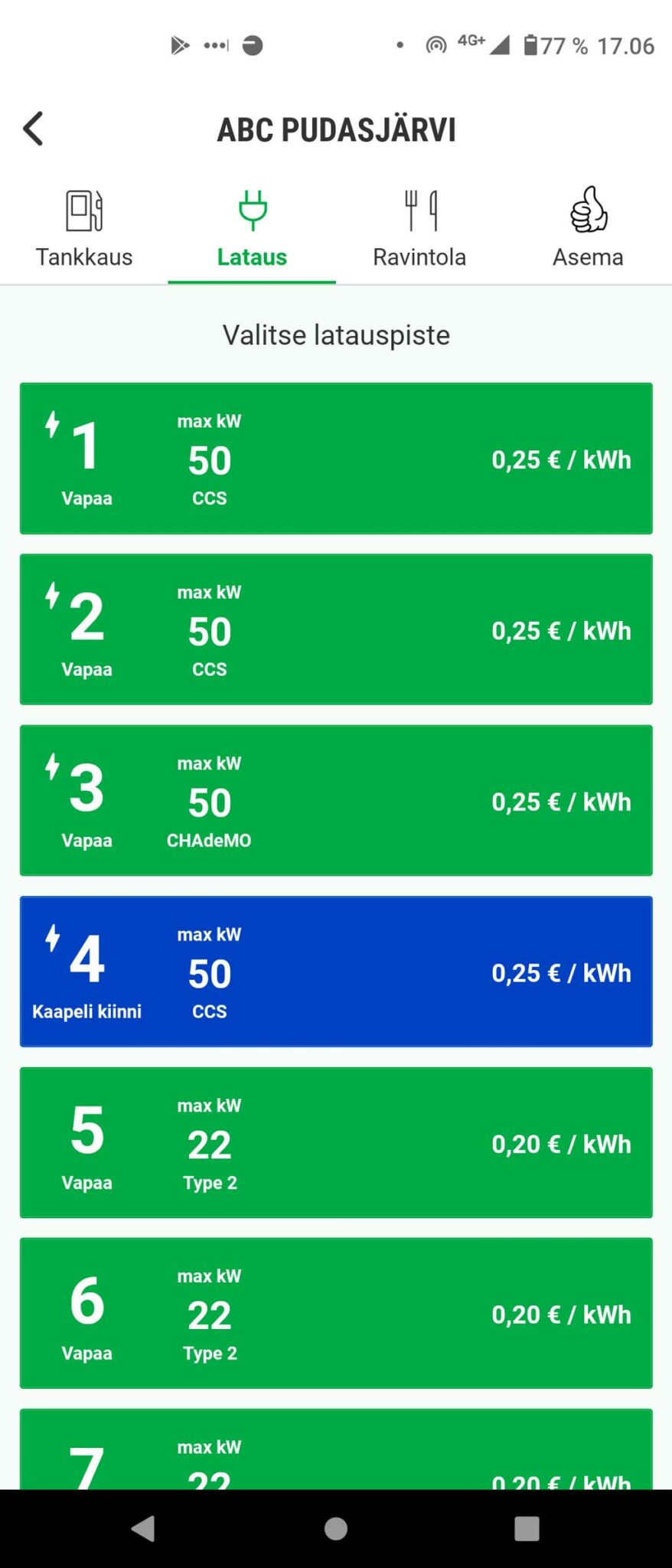Tap the thumbs-up Asema icon
The width and height of the screenshot is (672, 1568).
tap(588, 208)
